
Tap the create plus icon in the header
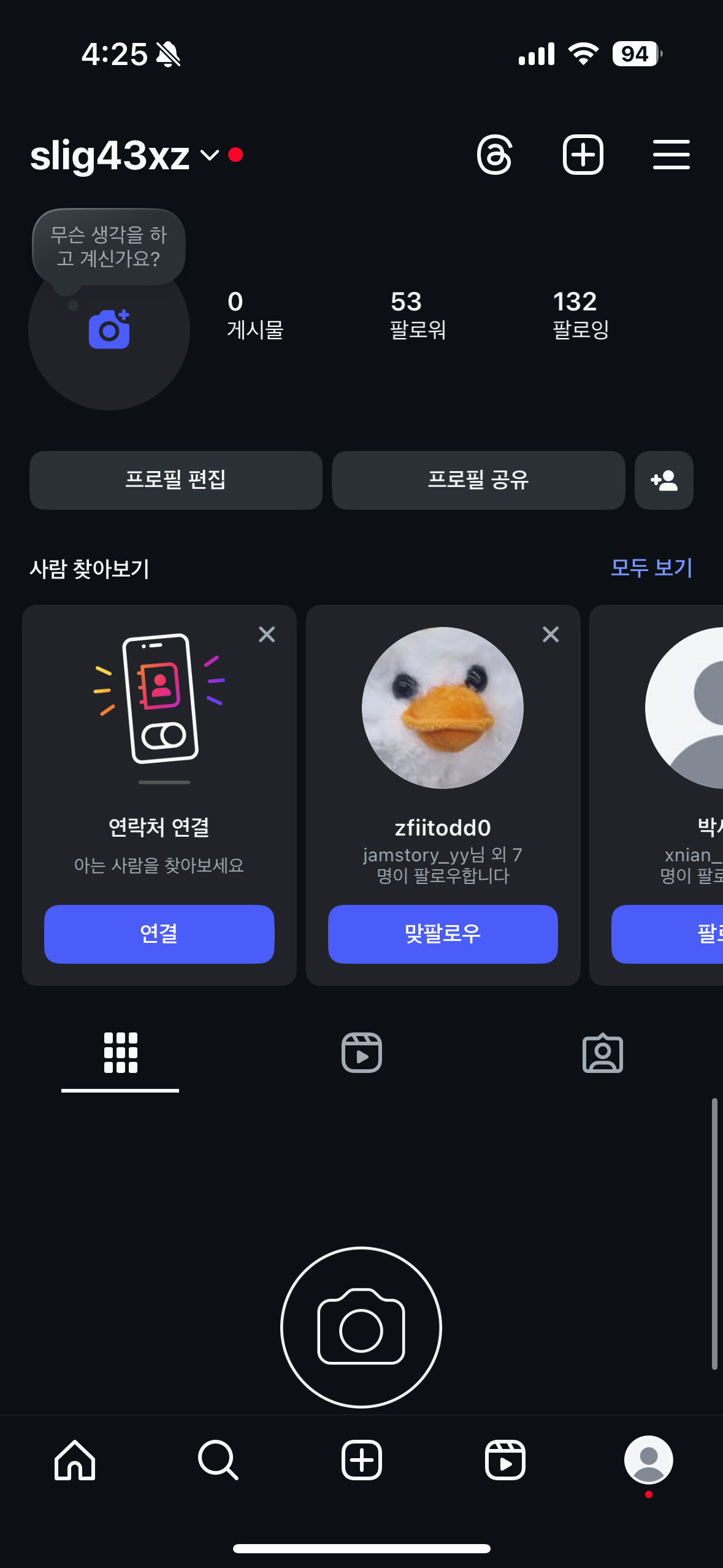coord(583,155)
